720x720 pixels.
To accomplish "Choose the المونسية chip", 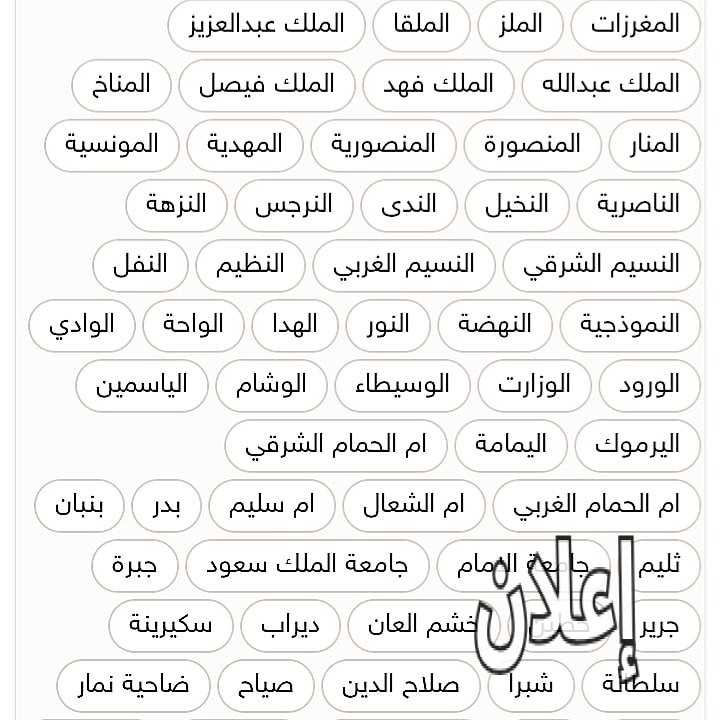I will 112,144.
